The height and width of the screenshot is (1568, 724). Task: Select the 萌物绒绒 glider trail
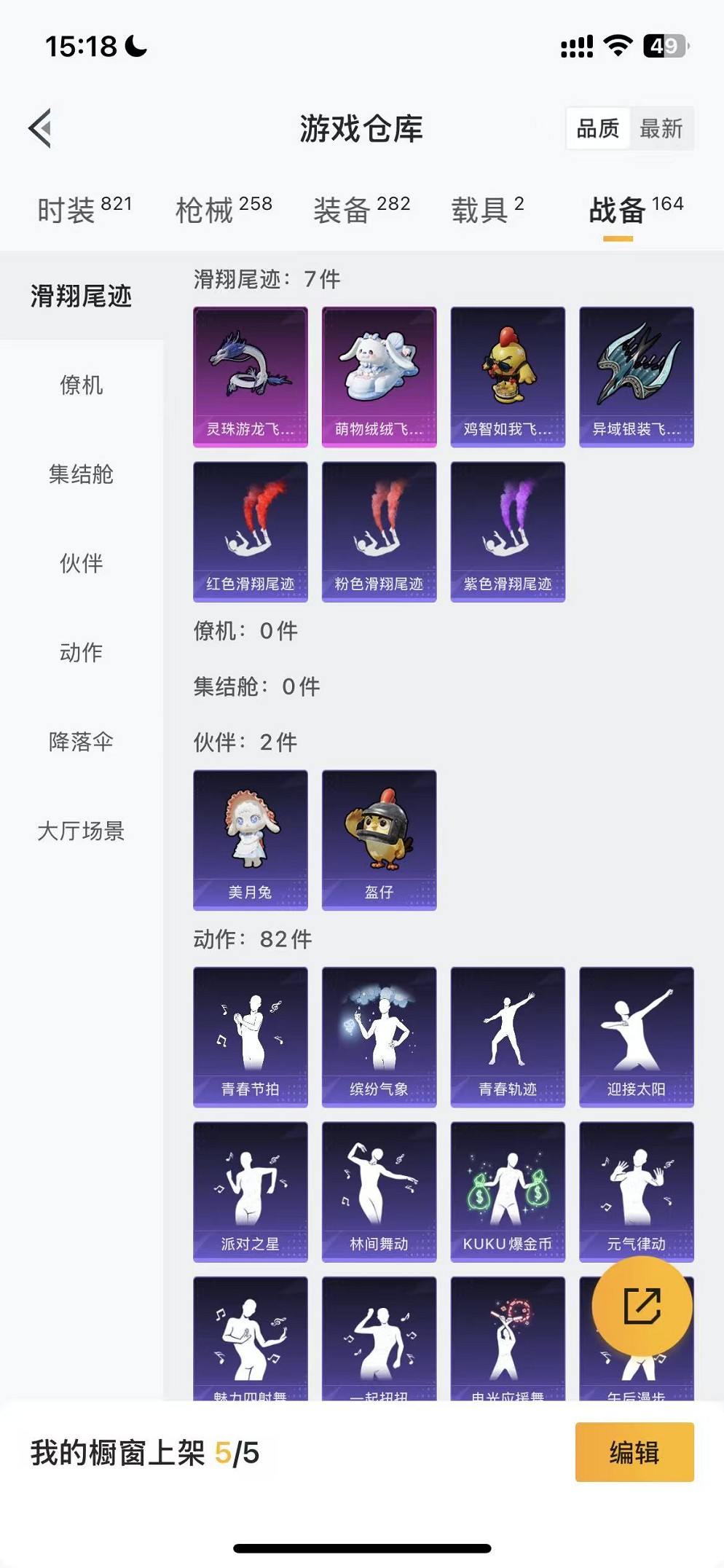(379, 375)
